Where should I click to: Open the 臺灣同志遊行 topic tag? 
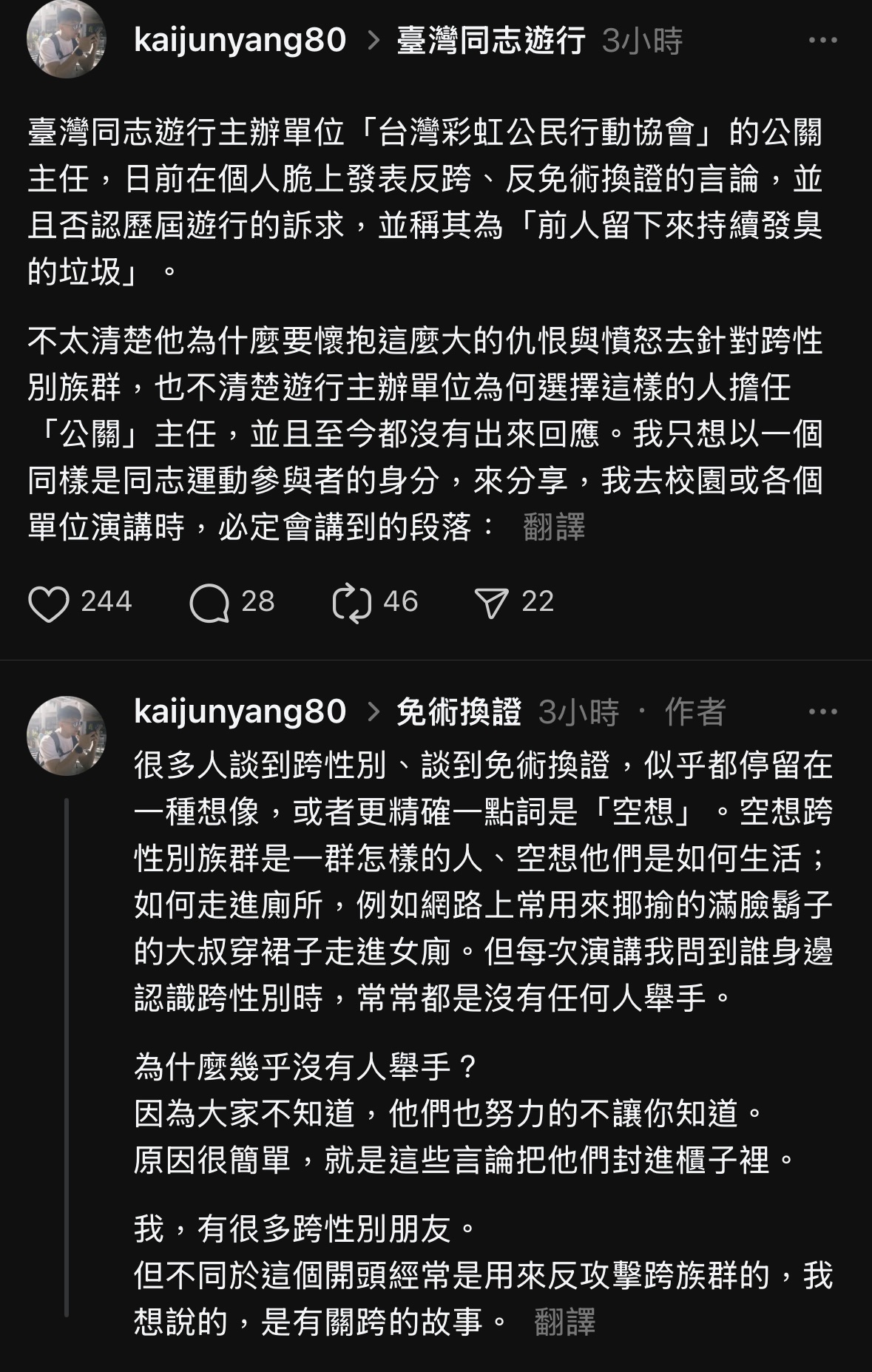[x=491, y=41]
